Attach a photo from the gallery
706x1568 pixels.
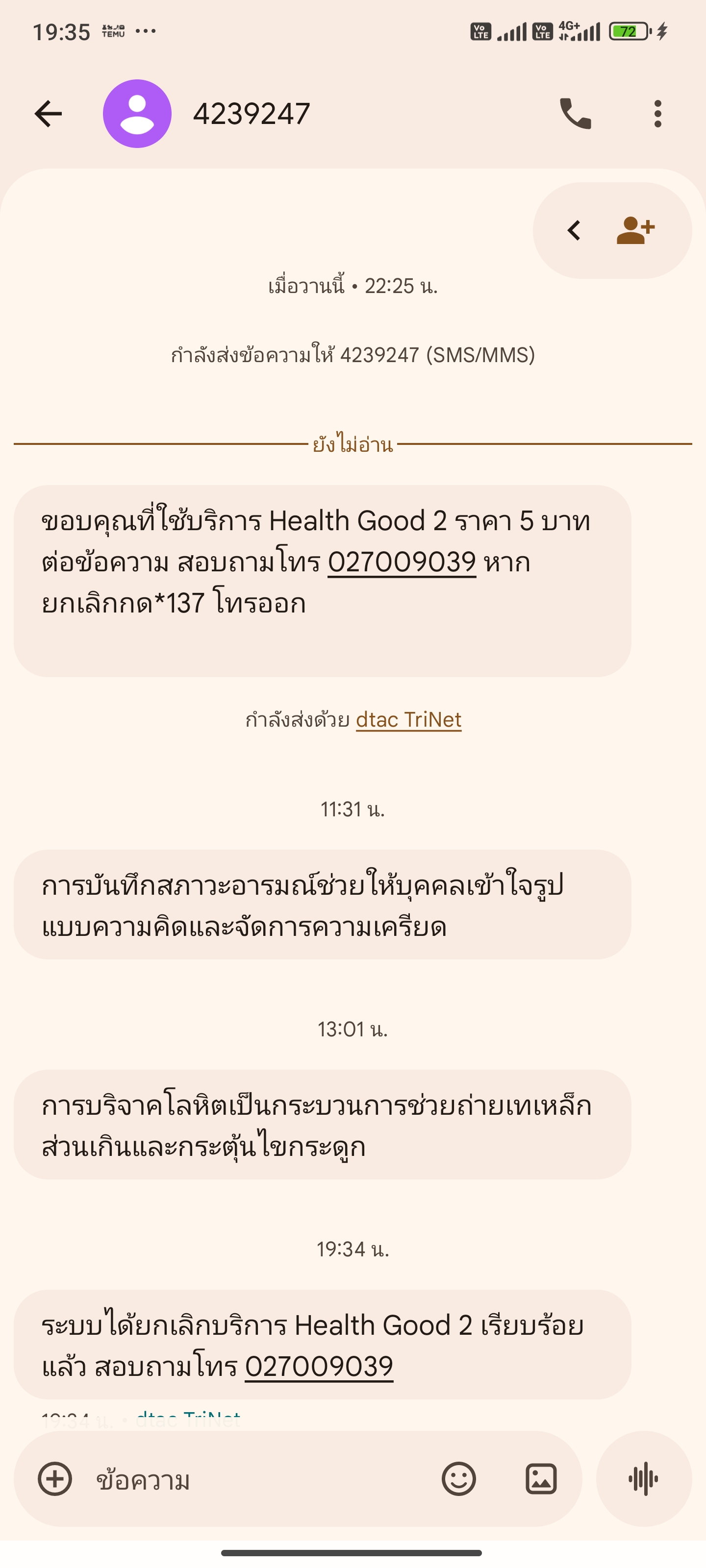pyautogui.click(x=541, y=1478)
